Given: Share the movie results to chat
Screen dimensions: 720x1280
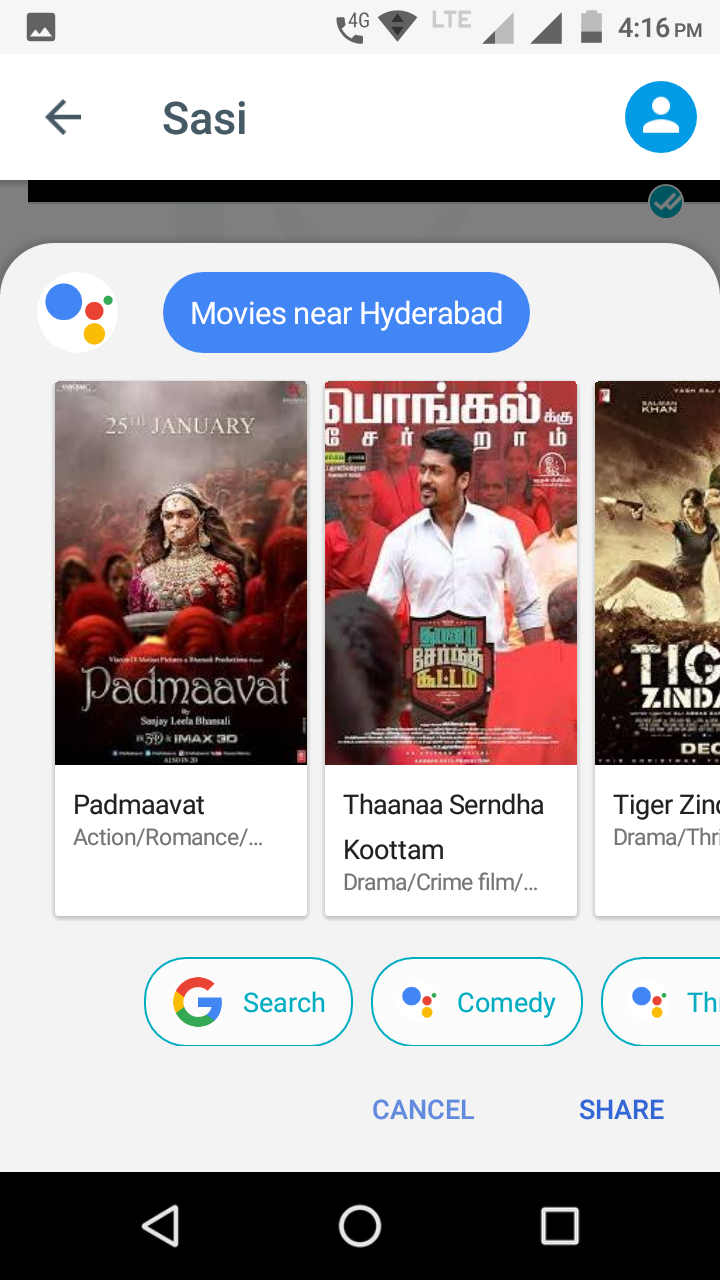Looking at the screenshot, I should [x=621, y=1109].
